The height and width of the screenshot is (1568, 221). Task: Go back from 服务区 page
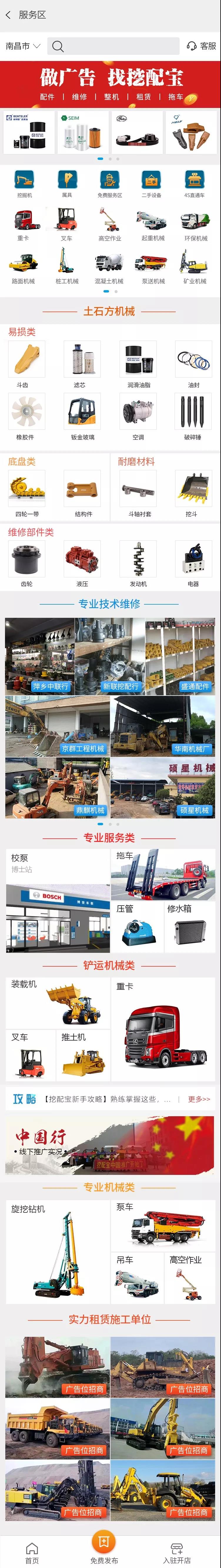click(x=9, y=15)
